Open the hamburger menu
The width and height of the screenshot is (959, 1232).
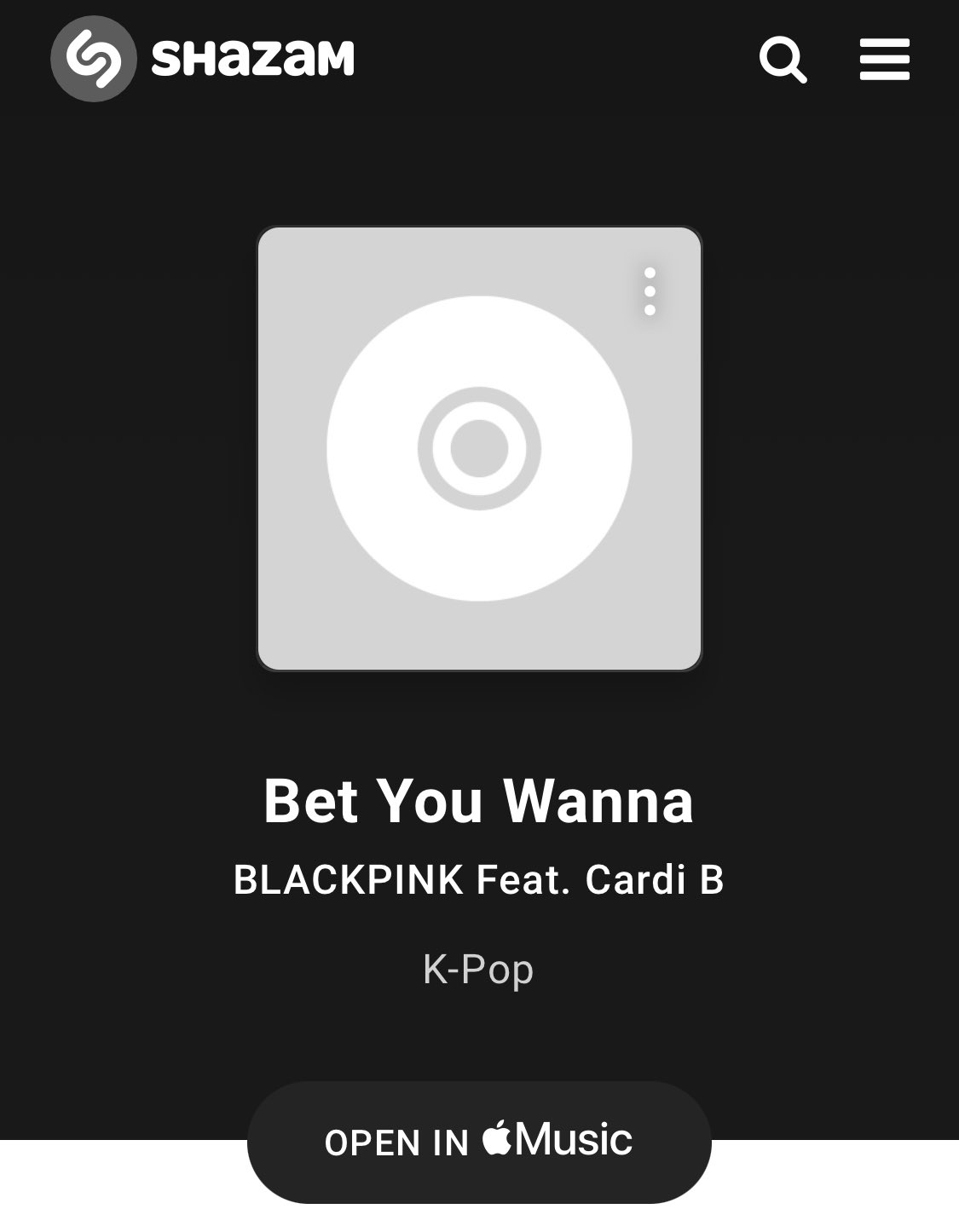[x=884, y=60]
